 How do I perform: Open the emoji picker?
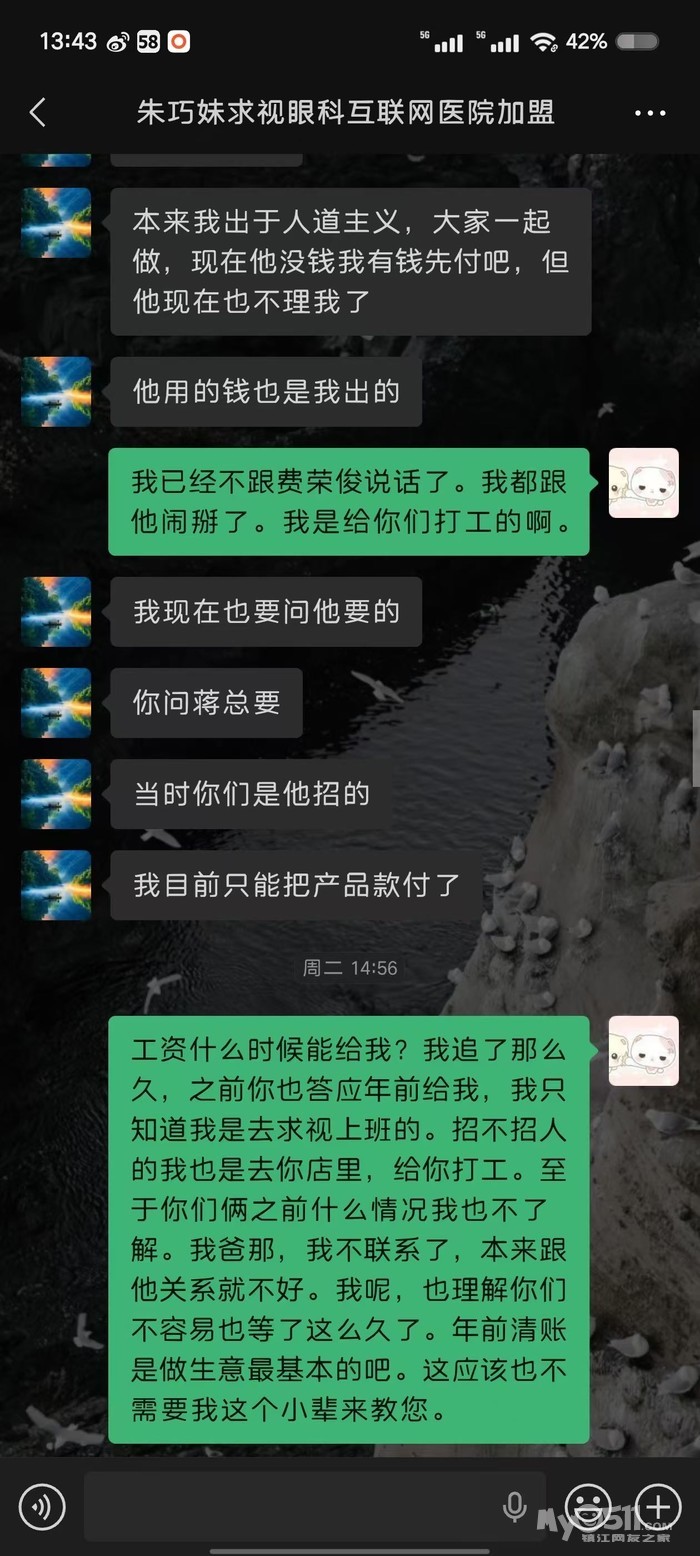[x=588, y=1506]
